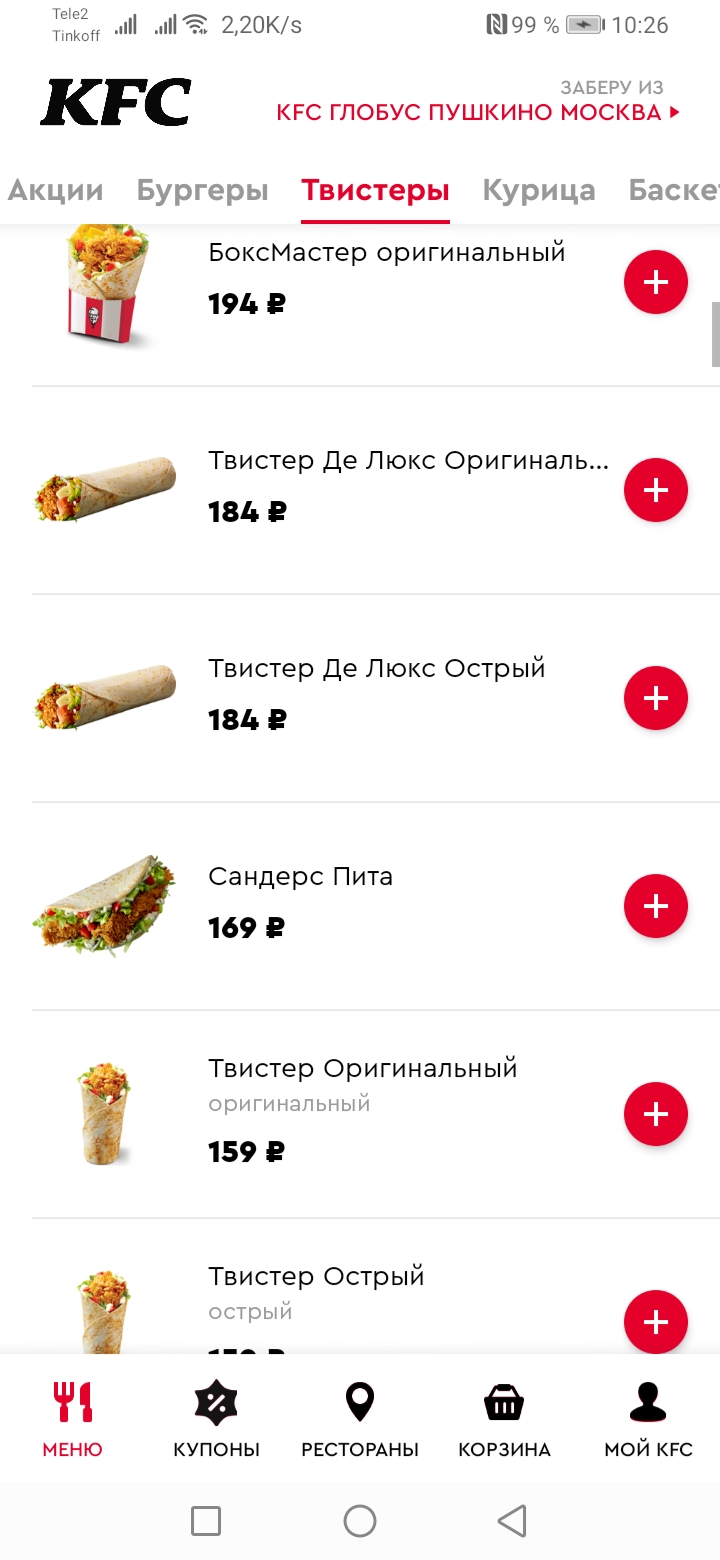Add БоксМастер оригинальный to cart
The width and height of the screenshot is (720, 1560).
click(656, 282)
